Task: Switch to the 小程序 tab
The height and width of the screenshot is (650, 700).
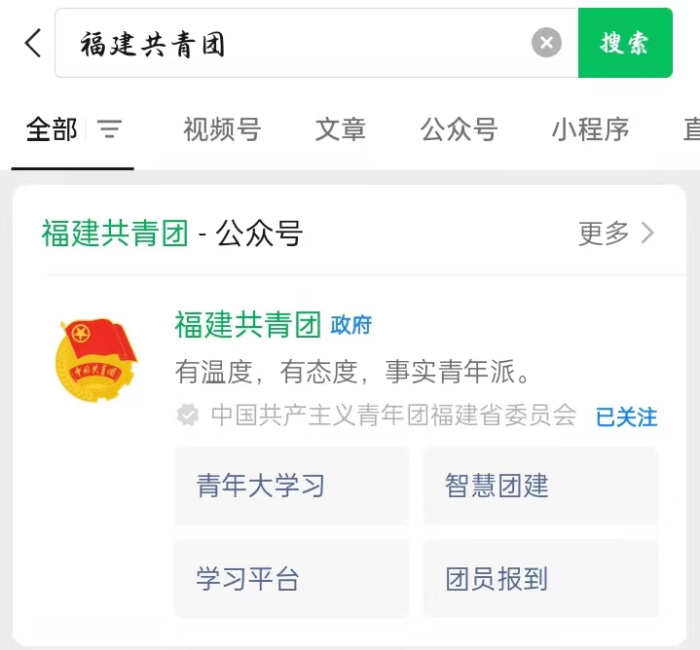Action: 590,129
